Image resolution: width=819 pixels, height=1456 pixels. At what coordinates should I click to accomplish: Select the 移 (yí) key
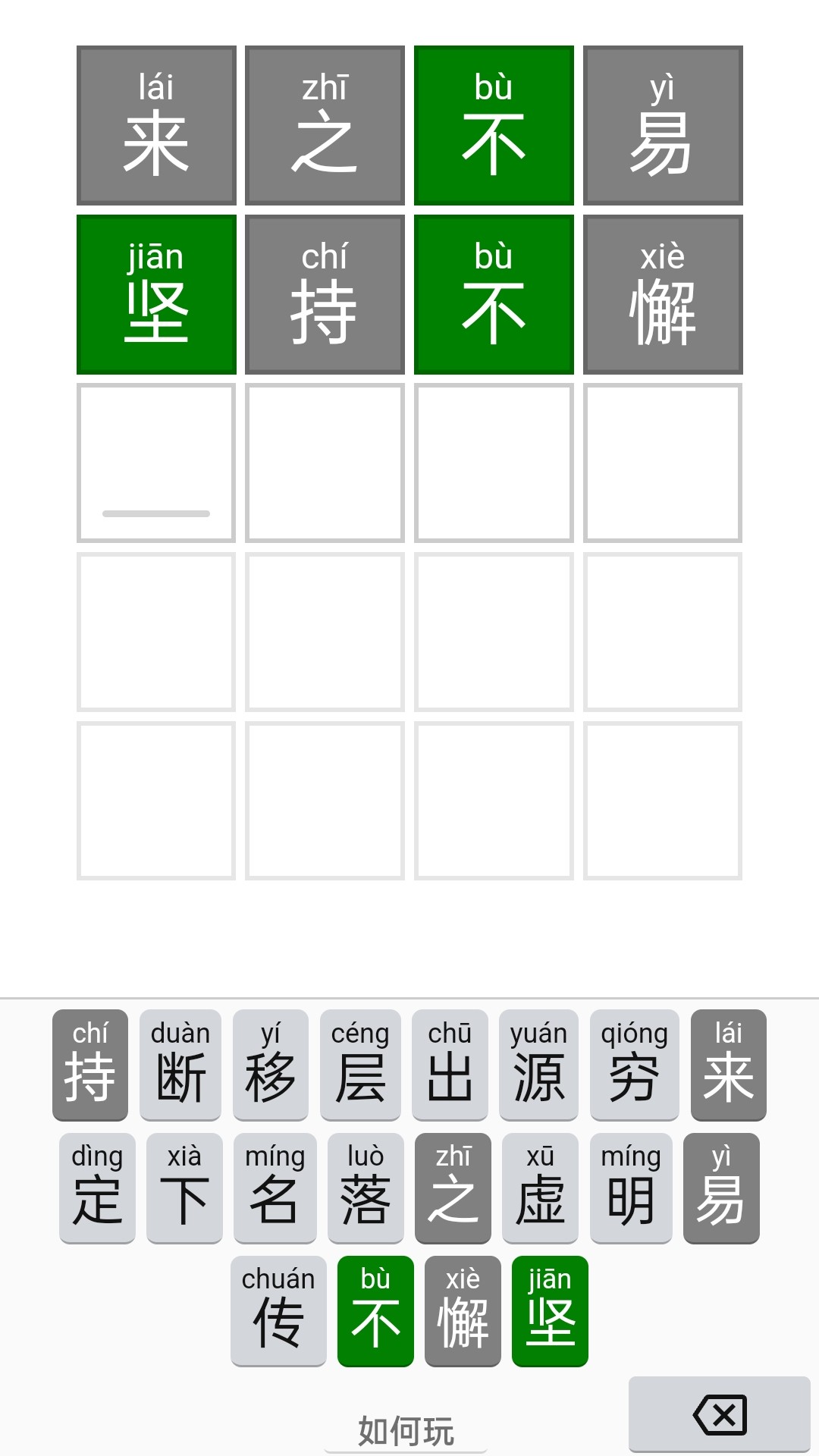[x=270, y=1064]
